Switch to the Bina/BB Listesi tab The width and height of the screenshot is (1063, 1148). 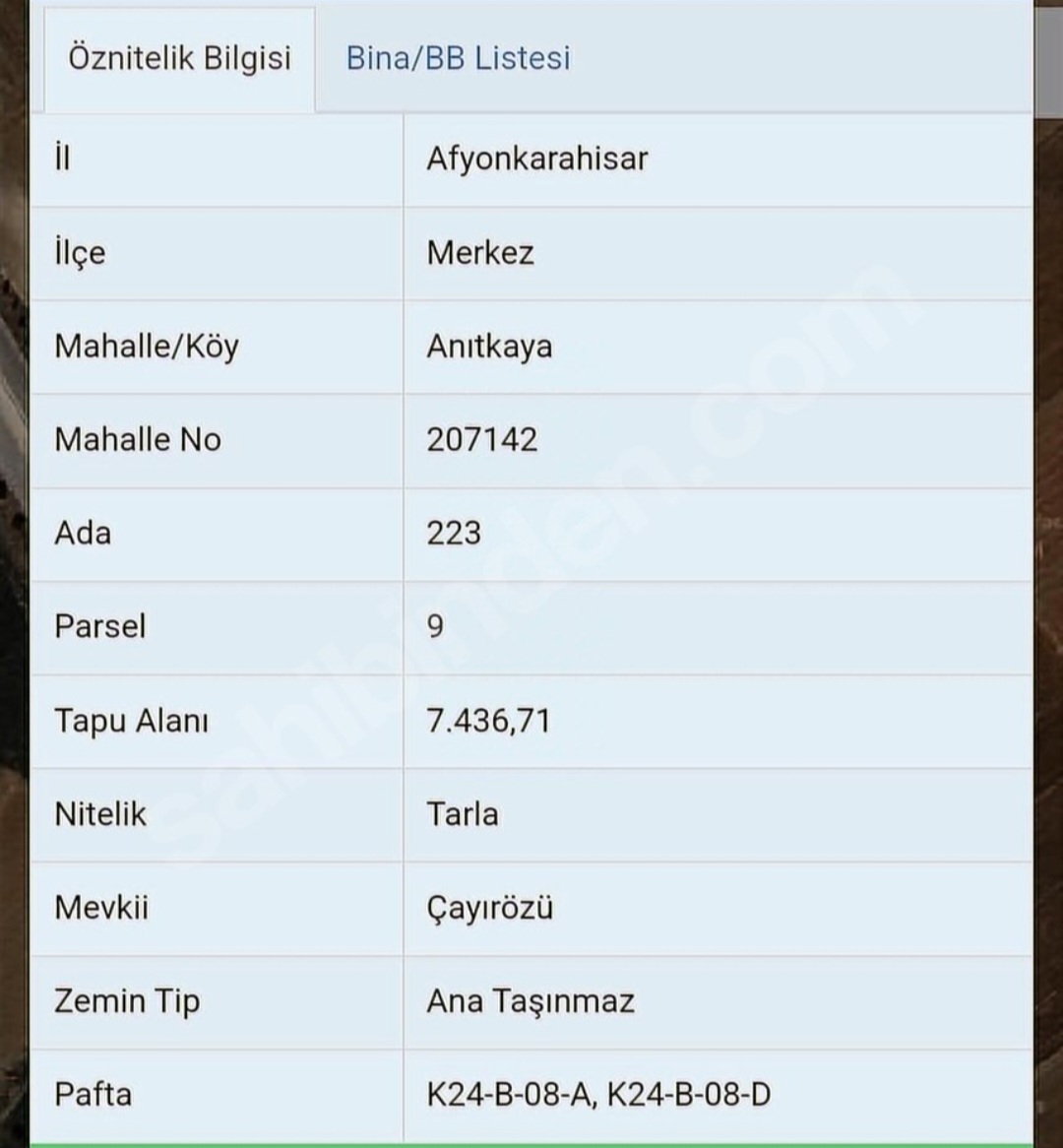click(x=458, y=58)
